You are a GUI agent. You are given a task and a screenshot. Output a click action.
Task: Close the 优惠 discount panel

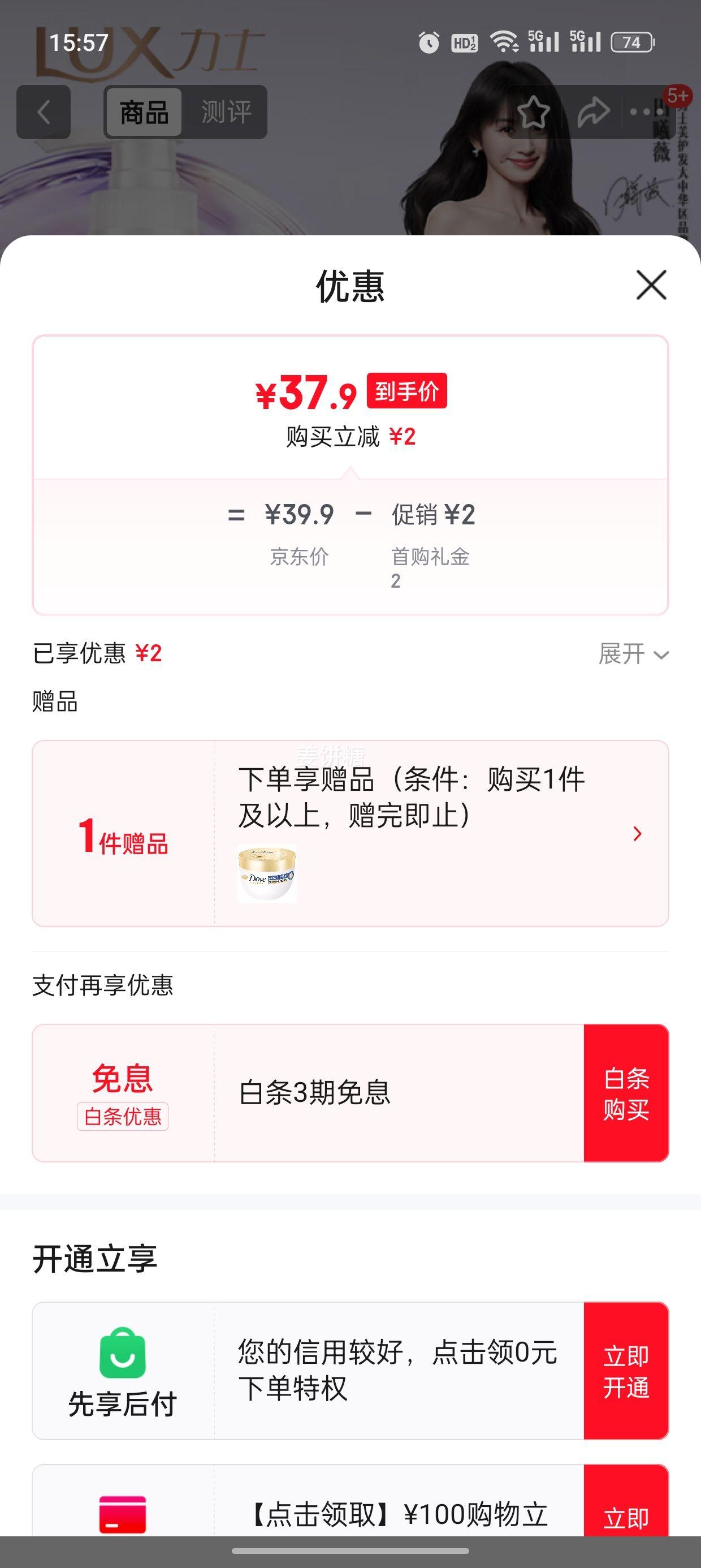(x=651, y=285)
